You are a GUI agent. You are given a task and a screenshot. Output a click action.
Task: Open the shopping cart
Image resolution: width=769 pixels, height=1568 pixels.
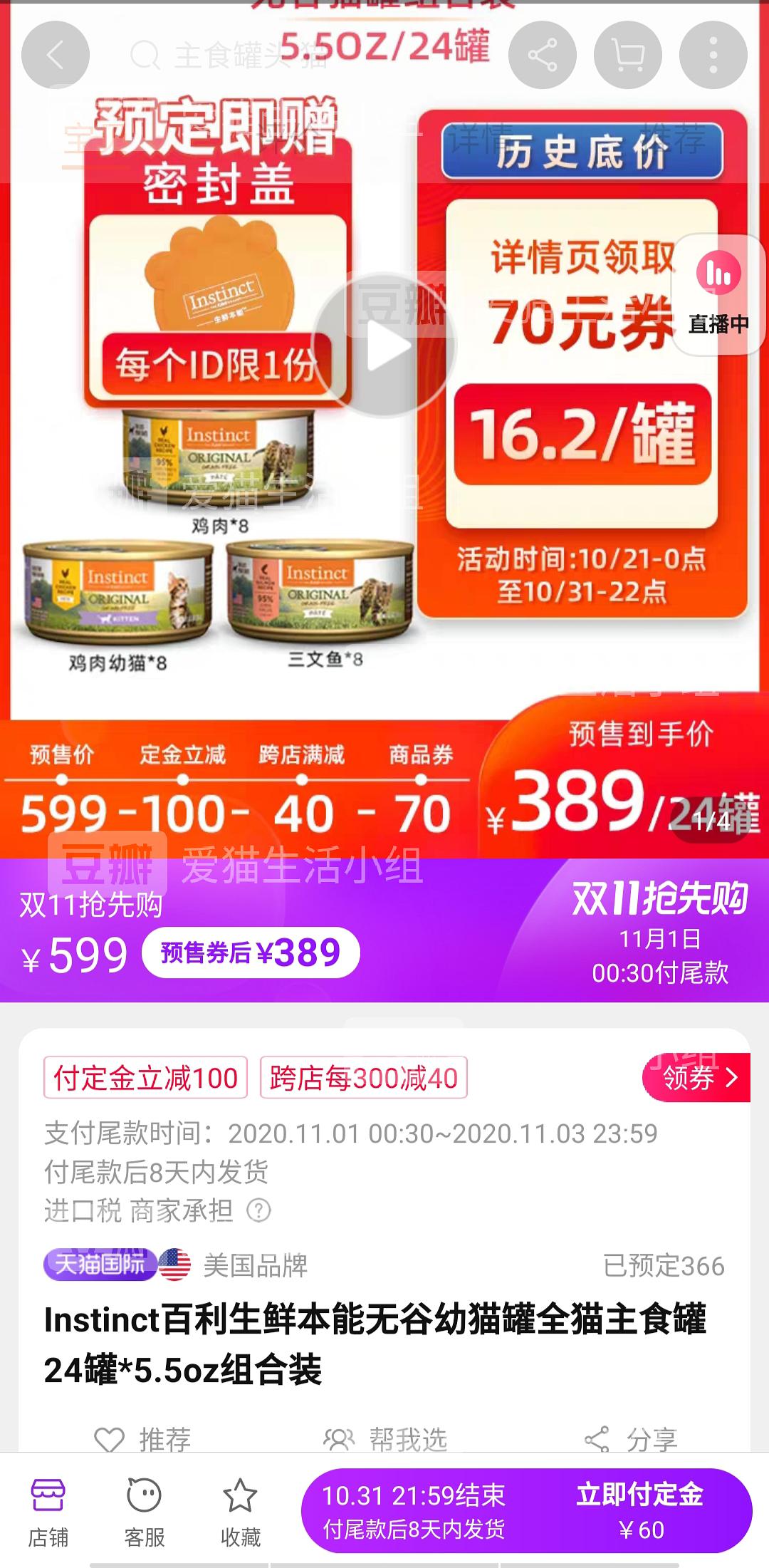coord(627,55)
